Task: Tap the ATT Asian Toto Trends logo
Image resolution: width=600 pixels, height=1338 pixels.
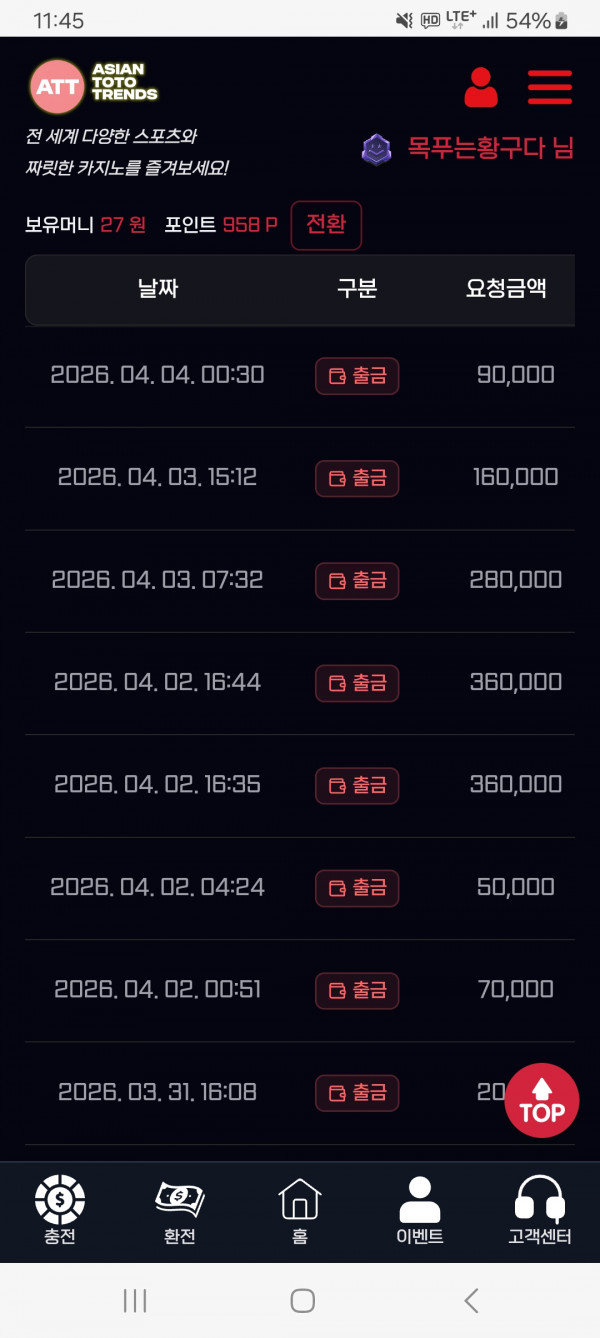Action: [x=94, y=85]
